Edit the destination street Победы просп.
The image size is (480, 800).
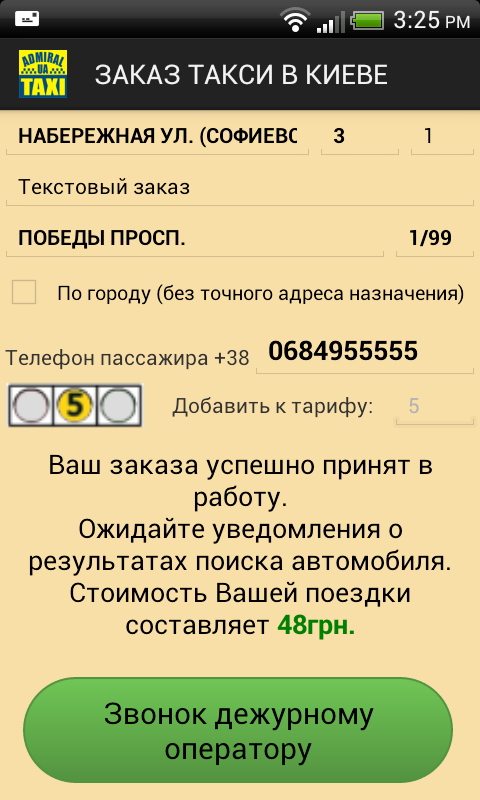pyautogui.click(x=195, y=238)
